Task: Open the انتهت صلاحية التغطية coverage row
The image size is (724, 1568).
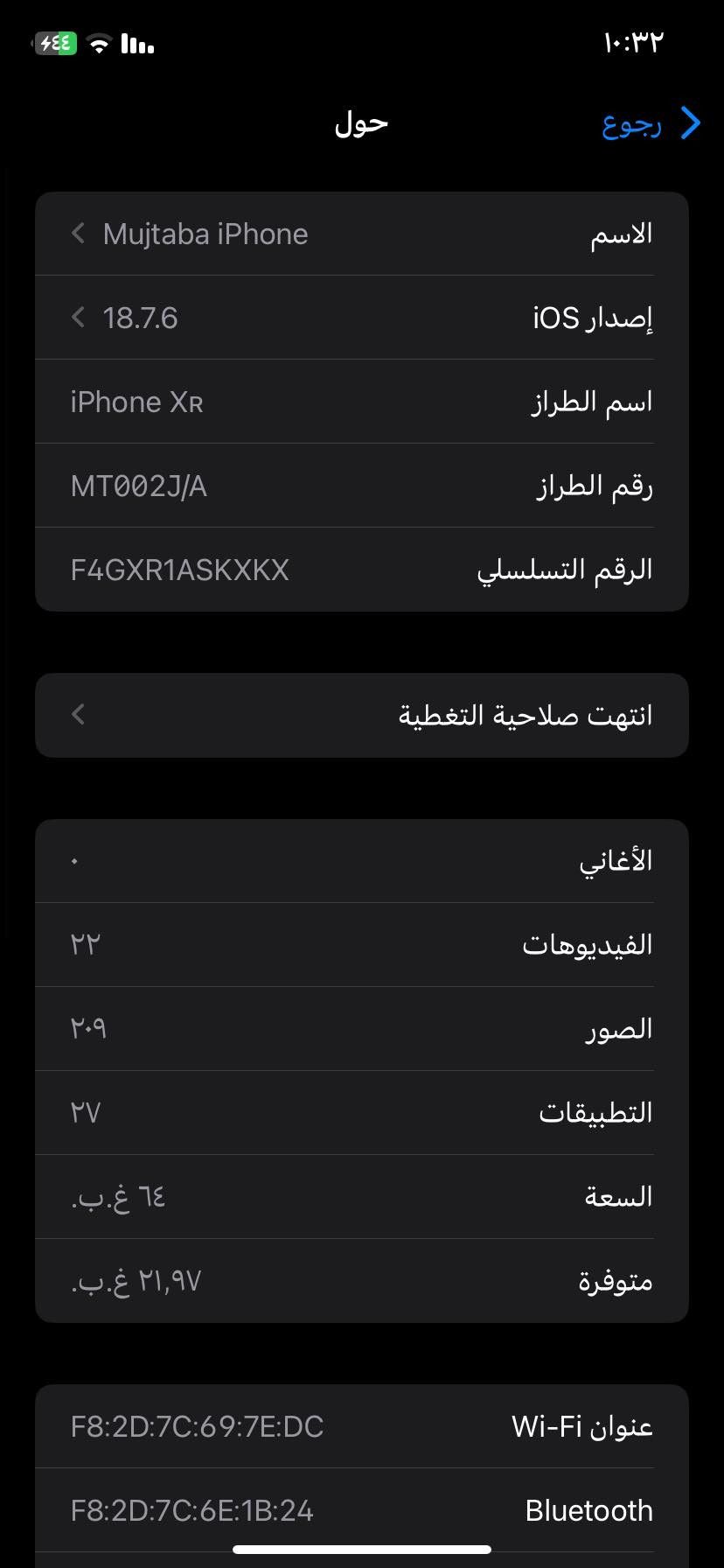Action: coord(362,715)
